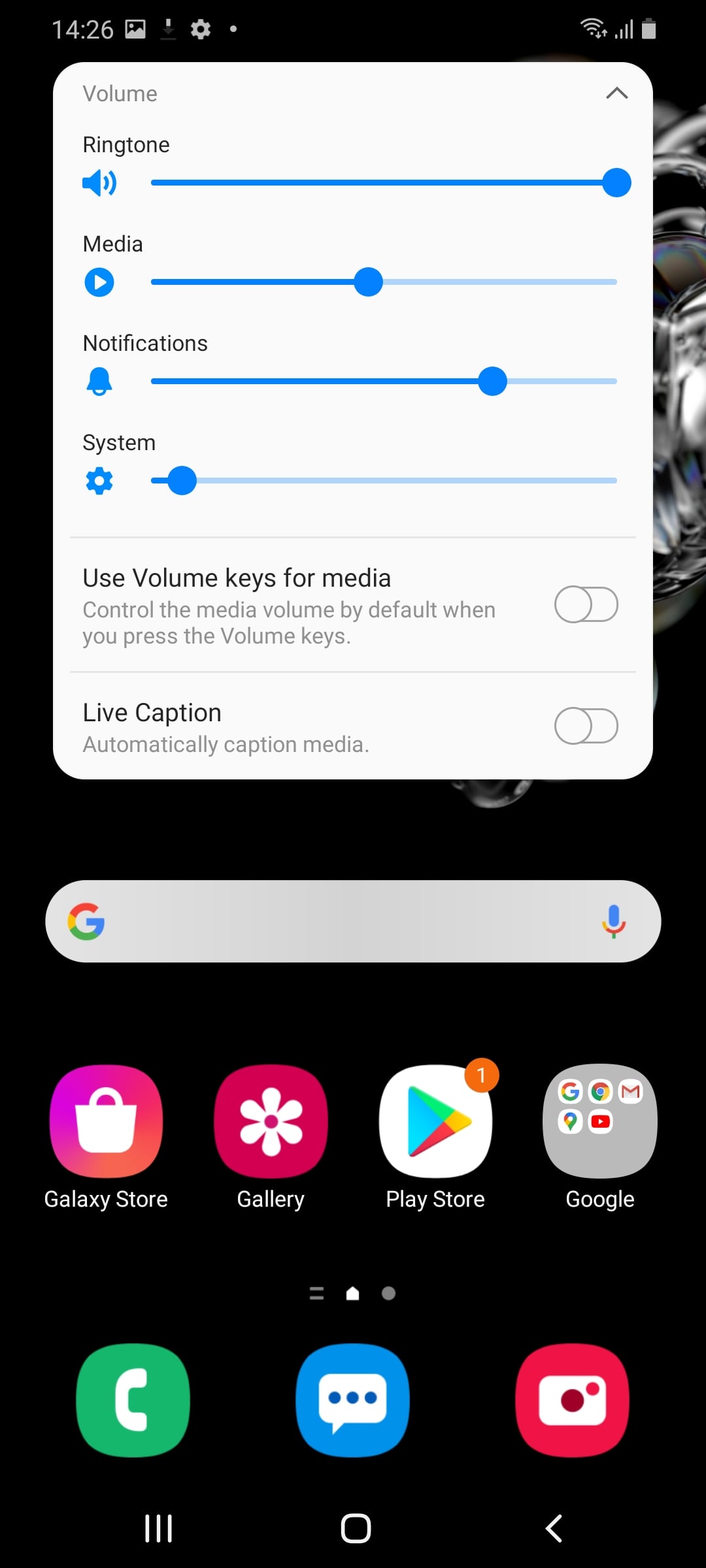Launch the Phone dialer app
706x1568 pixels.
tap(133, 1400)
